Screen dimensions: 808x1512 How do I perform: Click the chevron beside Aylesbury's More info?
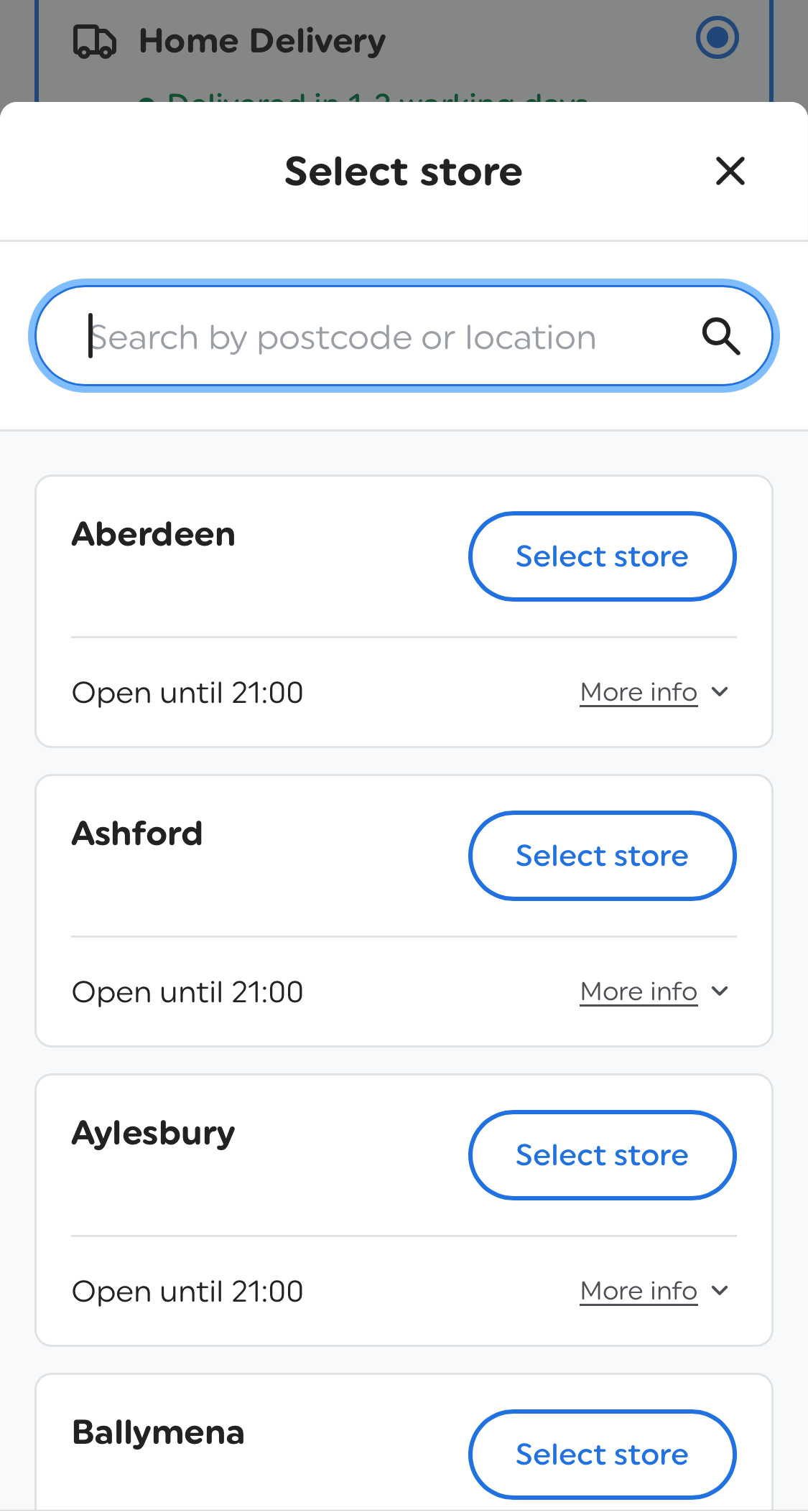point(720,1290)
